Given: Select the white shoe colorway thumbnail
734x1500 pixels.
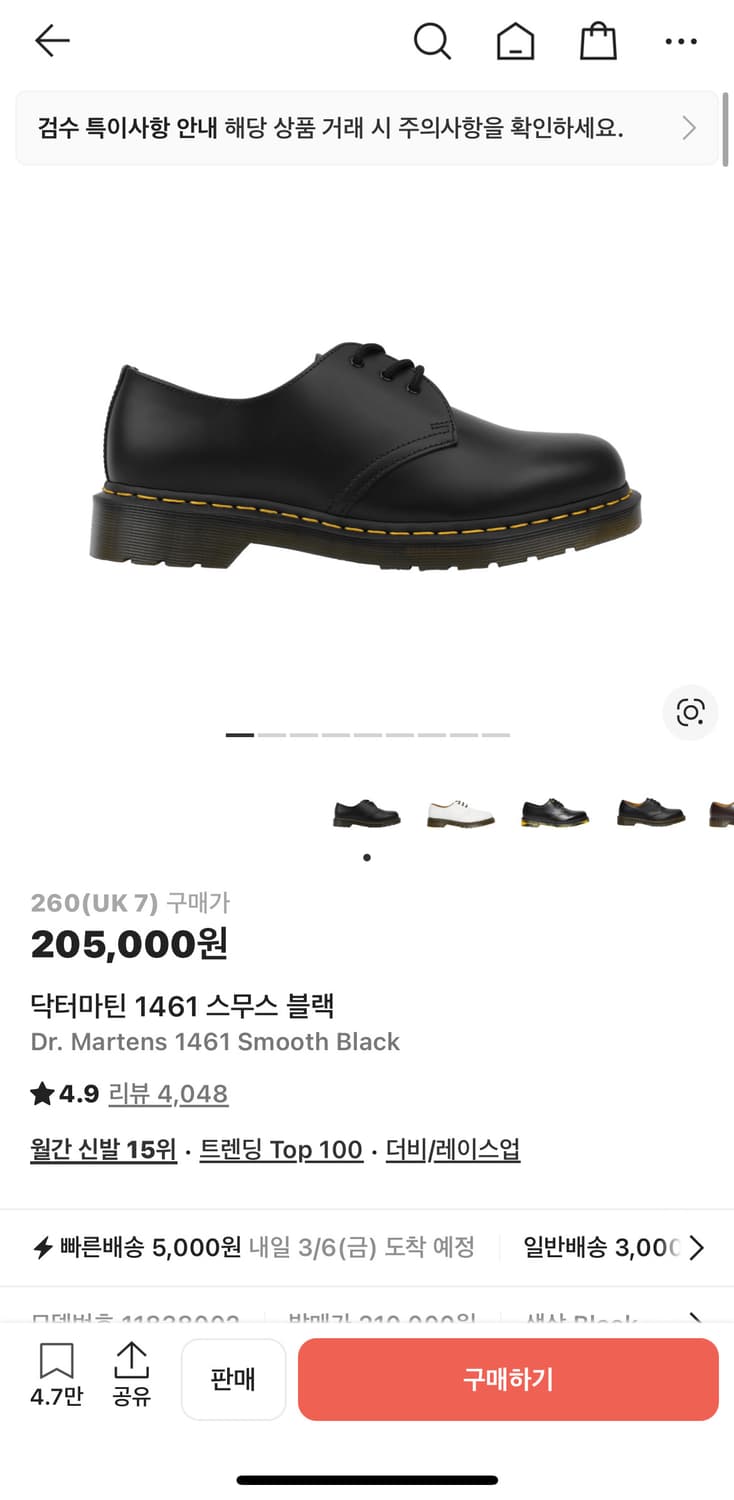Looking at the screenshot, I should pos(460,812).
